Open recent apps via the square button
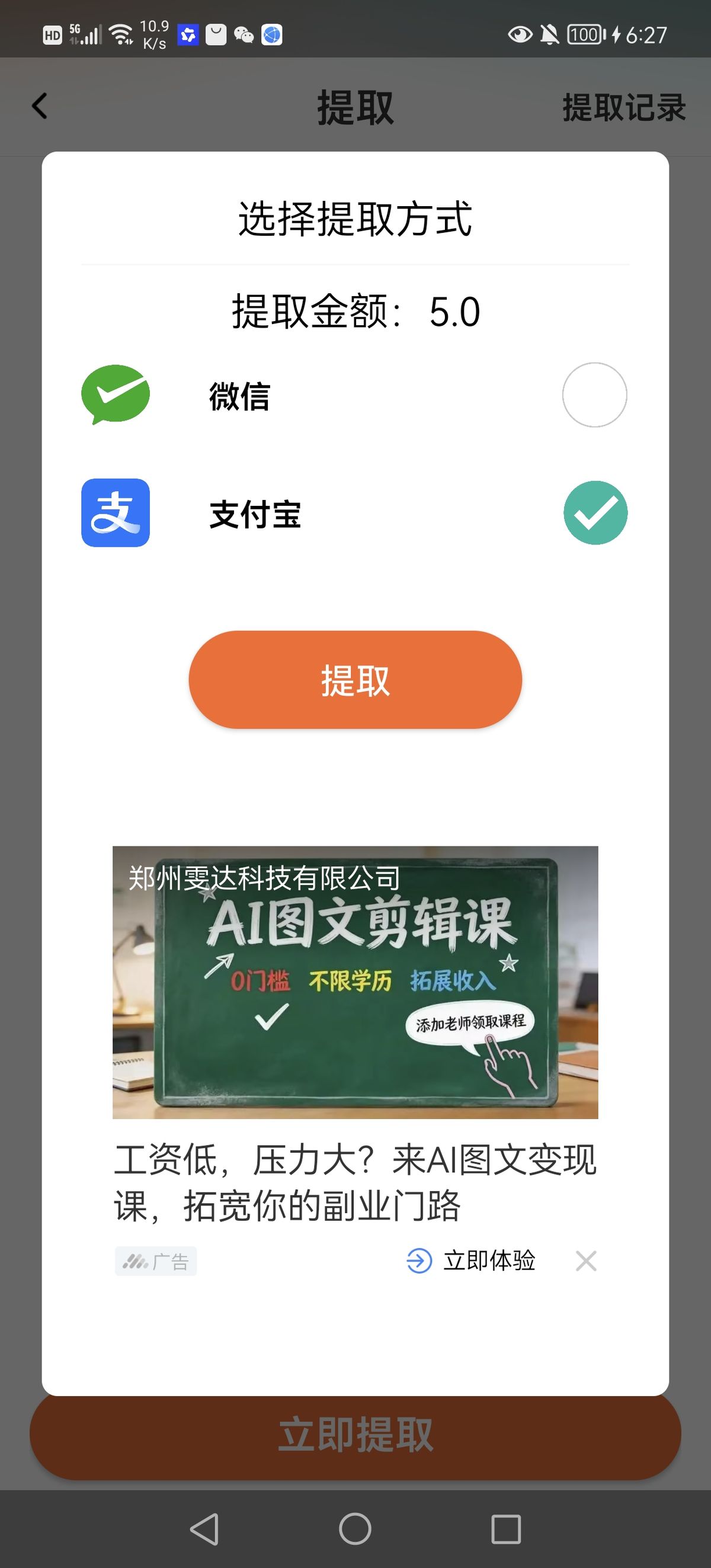 point(505,1528)
